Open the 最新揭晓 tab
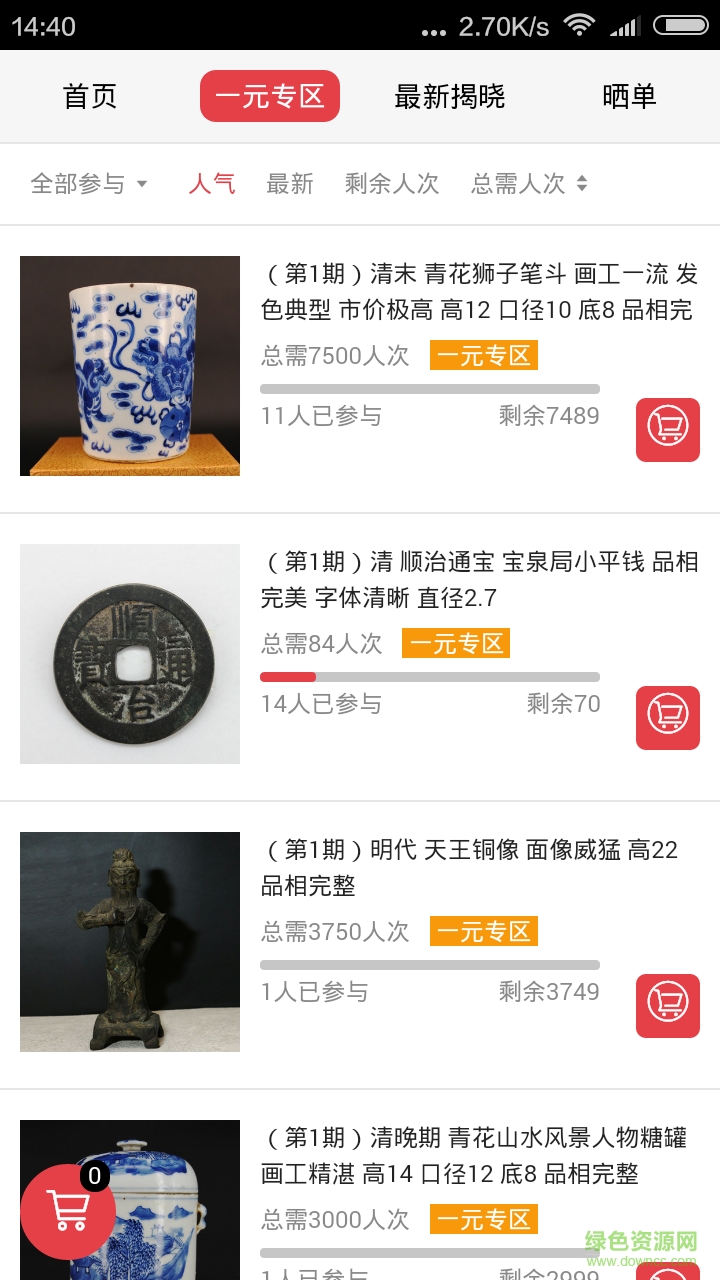The width and height of the screenshot is (720, 1280). pyautogui.click(x=449, y=96)
